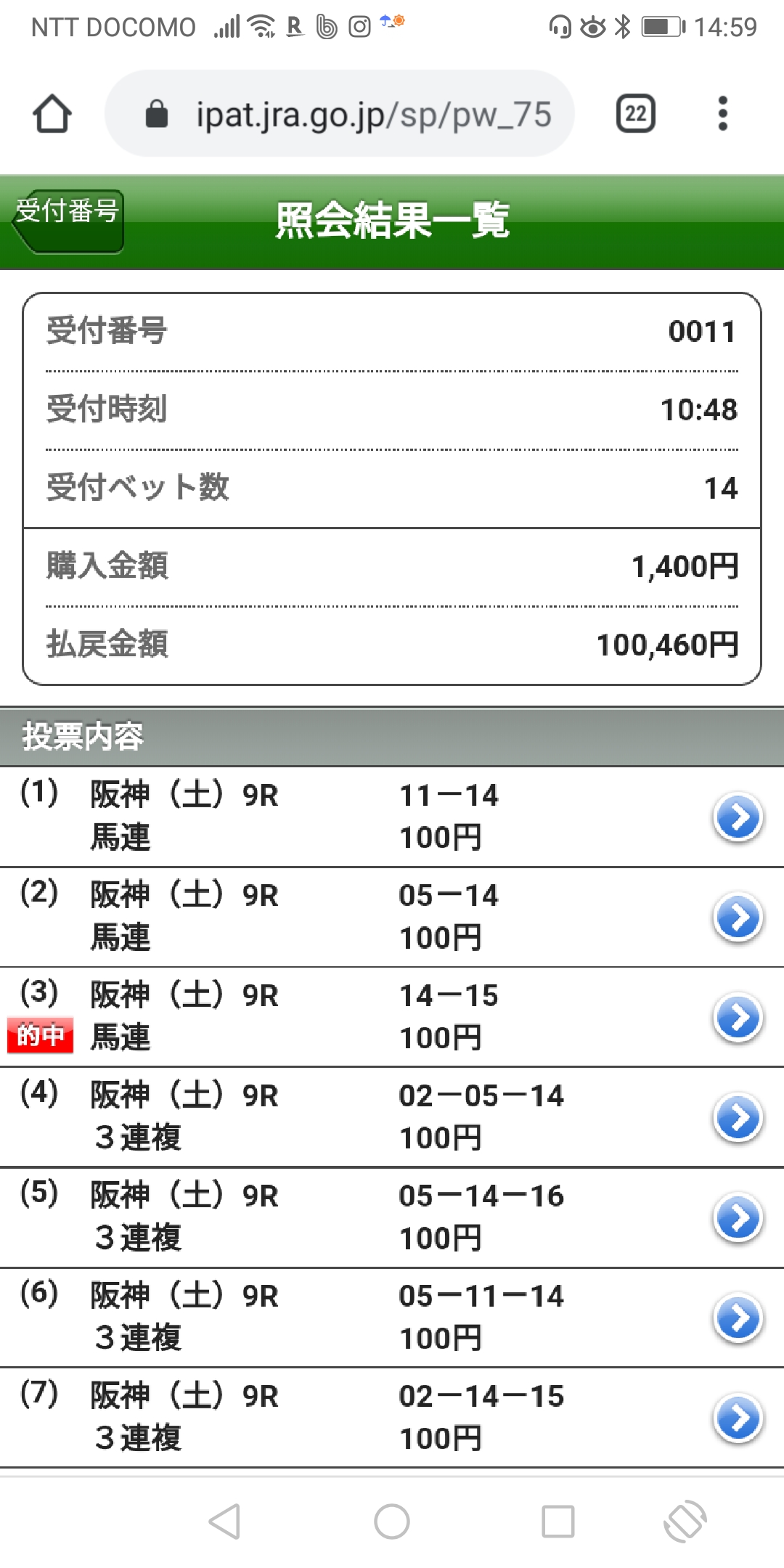Show details of 3連複 02-05-14
The height and width of the screenshot is (1568, 784).
click(x=392, y=1117)
